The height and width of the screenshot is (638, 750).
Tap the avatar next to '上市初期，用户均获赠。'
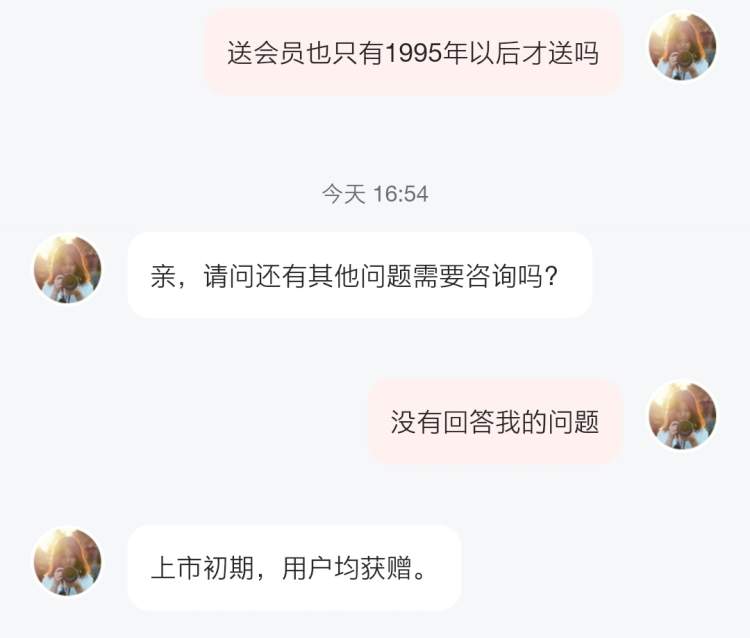[68, 562]
